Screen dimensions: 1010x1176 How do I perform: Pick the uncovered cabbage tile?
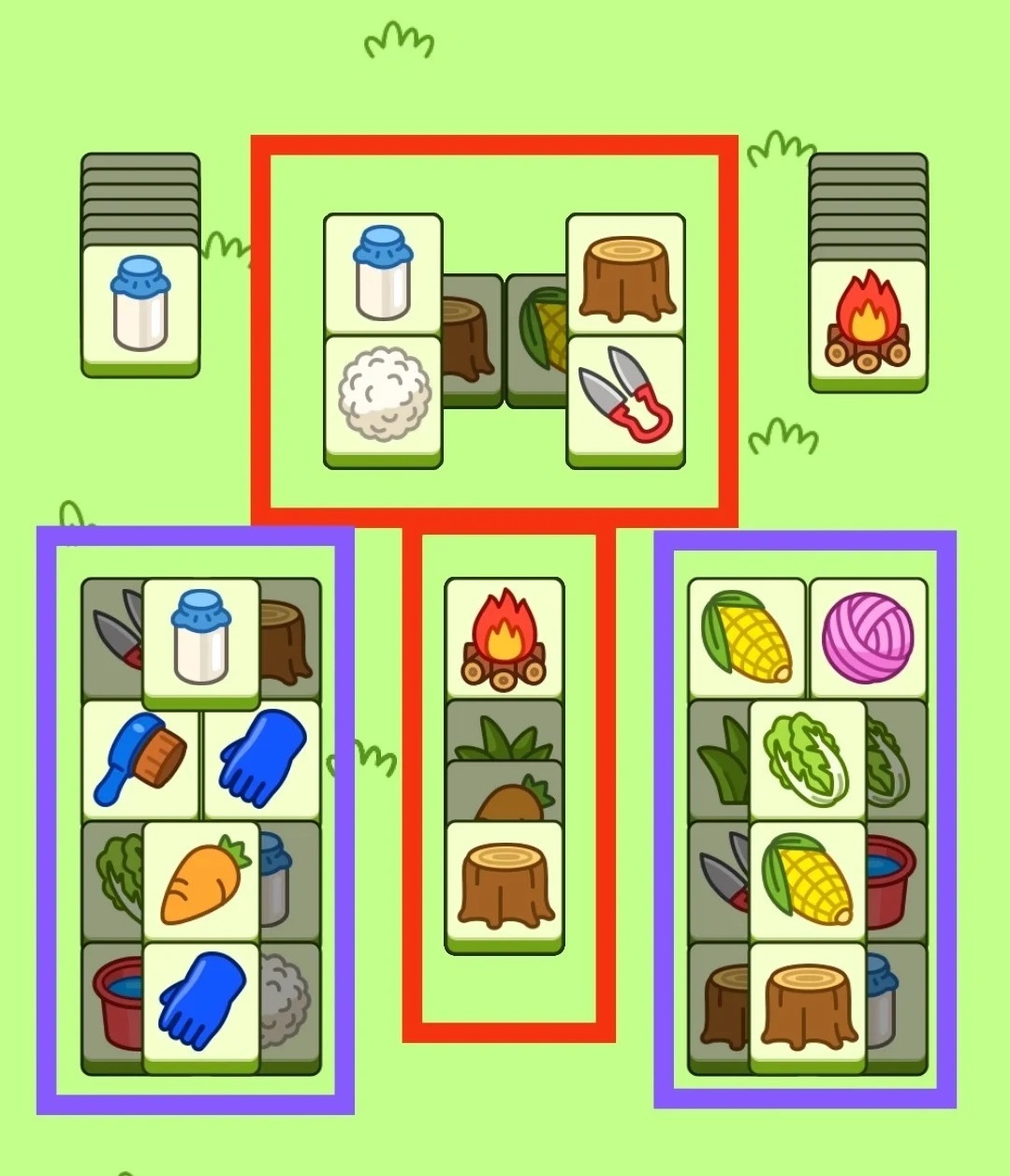[x=807, y=757]
